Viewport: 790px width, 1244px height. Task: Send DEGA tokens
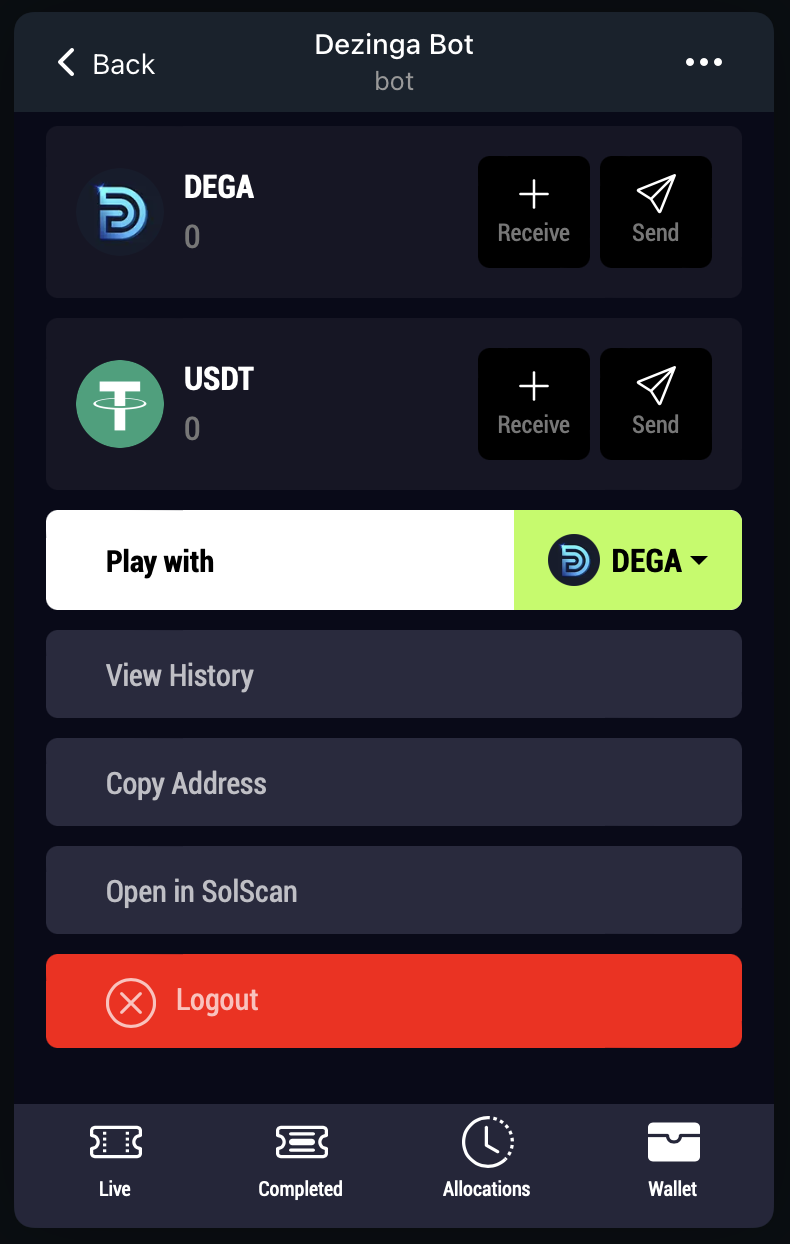655,212
